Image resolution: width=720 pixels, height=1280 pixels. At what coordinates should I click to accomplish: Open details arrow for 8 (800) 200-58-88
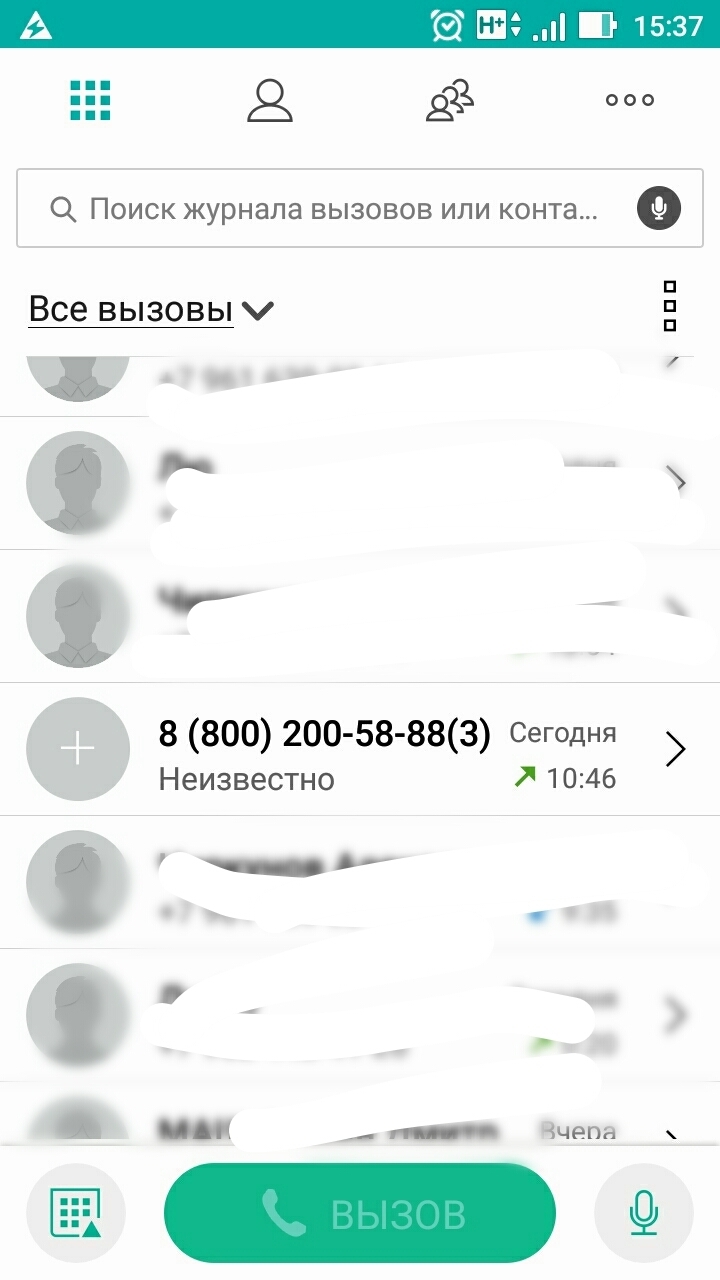tap(676, 749)
